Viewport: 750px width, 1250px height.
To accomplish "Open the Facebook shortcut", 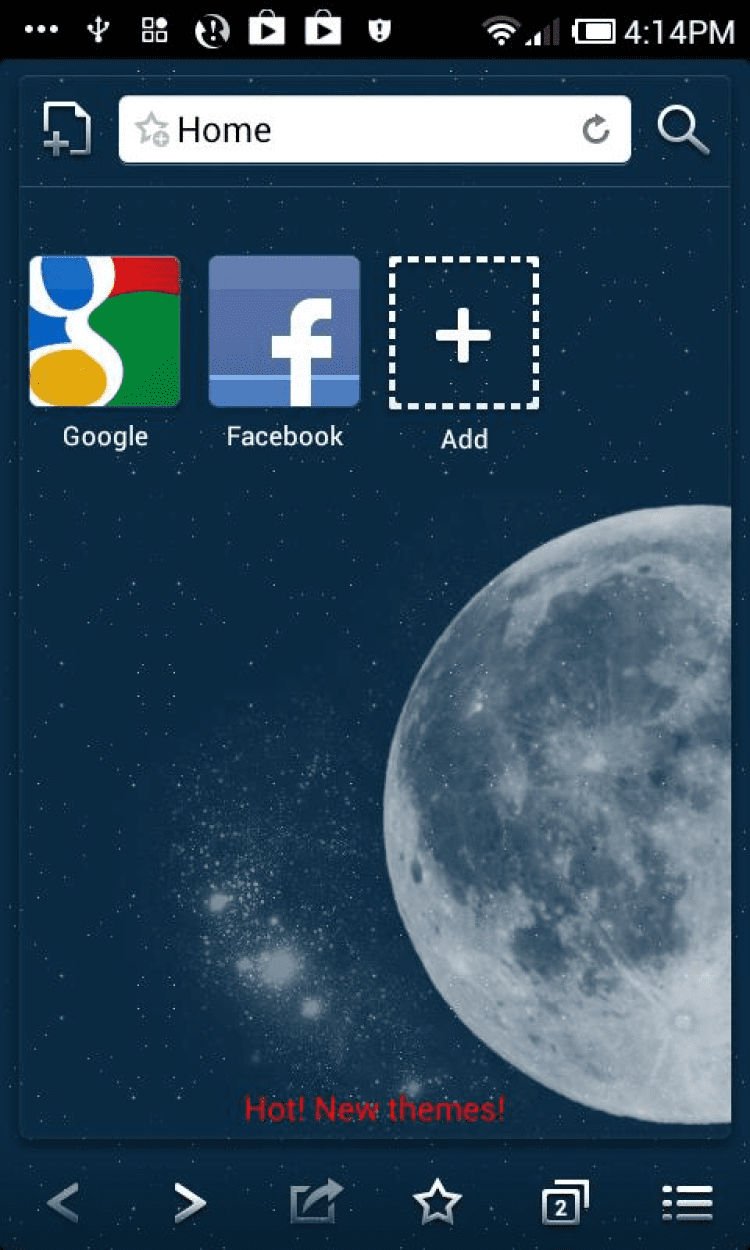I will tap(284, 332).
